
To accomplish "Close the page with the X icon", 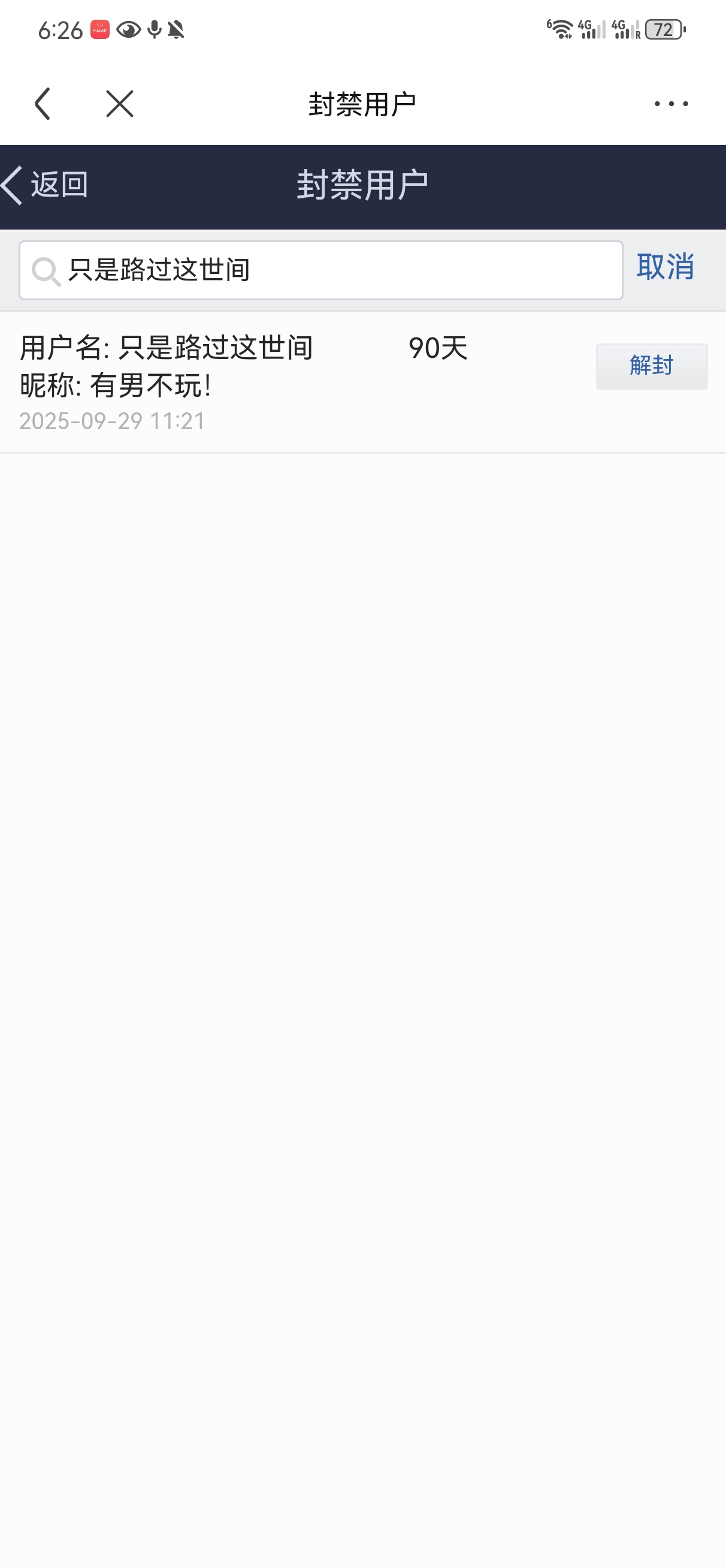I will 119,104.
